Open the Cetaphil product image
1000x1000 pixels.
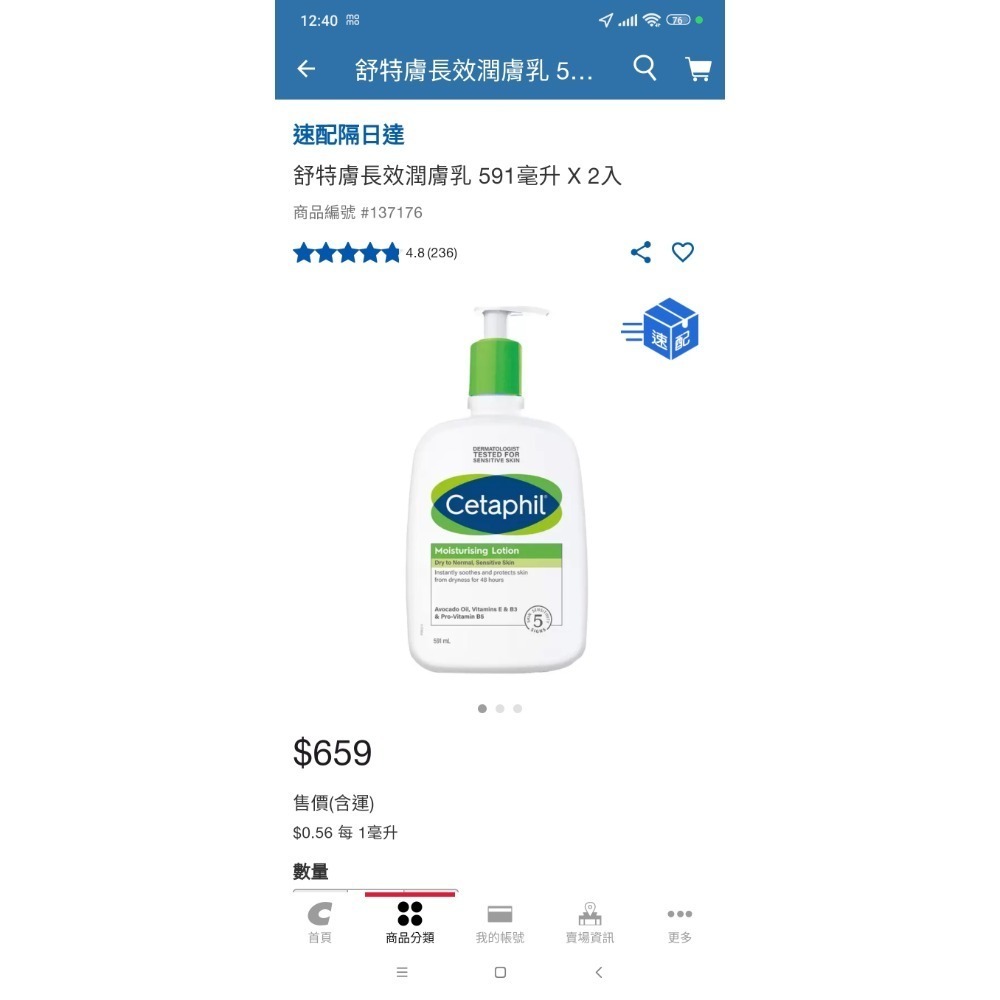tap(497, 490)
